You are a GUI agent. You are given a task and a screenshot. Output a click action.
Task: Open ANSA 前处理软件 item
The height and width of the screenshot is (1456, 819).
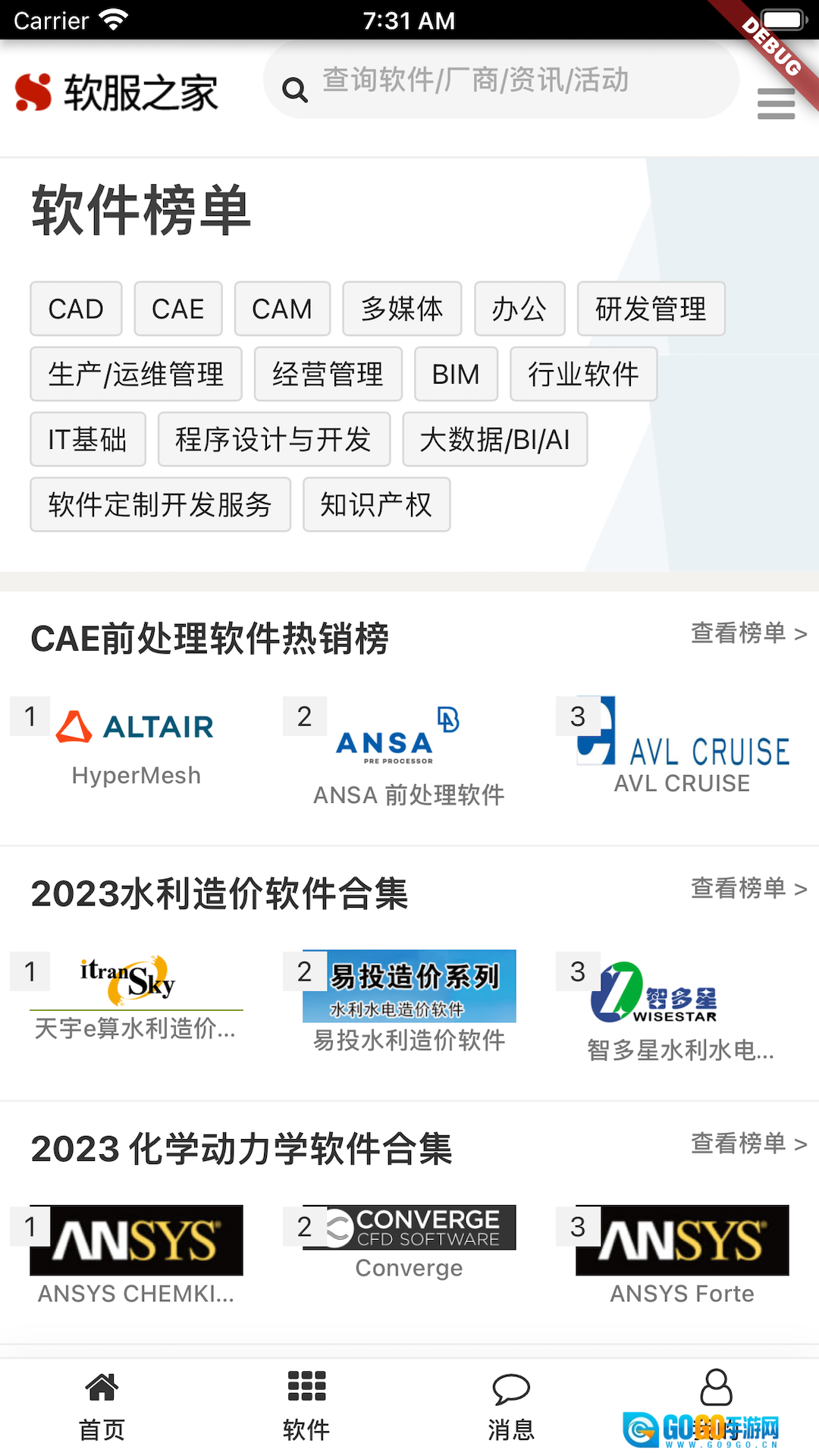pyautogui.click(x=409, y=755)
